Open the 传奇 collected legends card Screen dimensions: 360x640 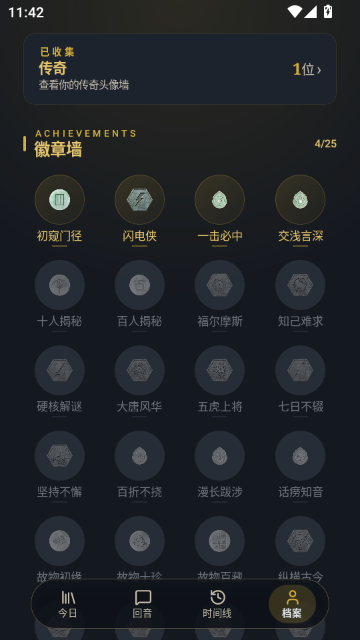(x=180, y=69)
